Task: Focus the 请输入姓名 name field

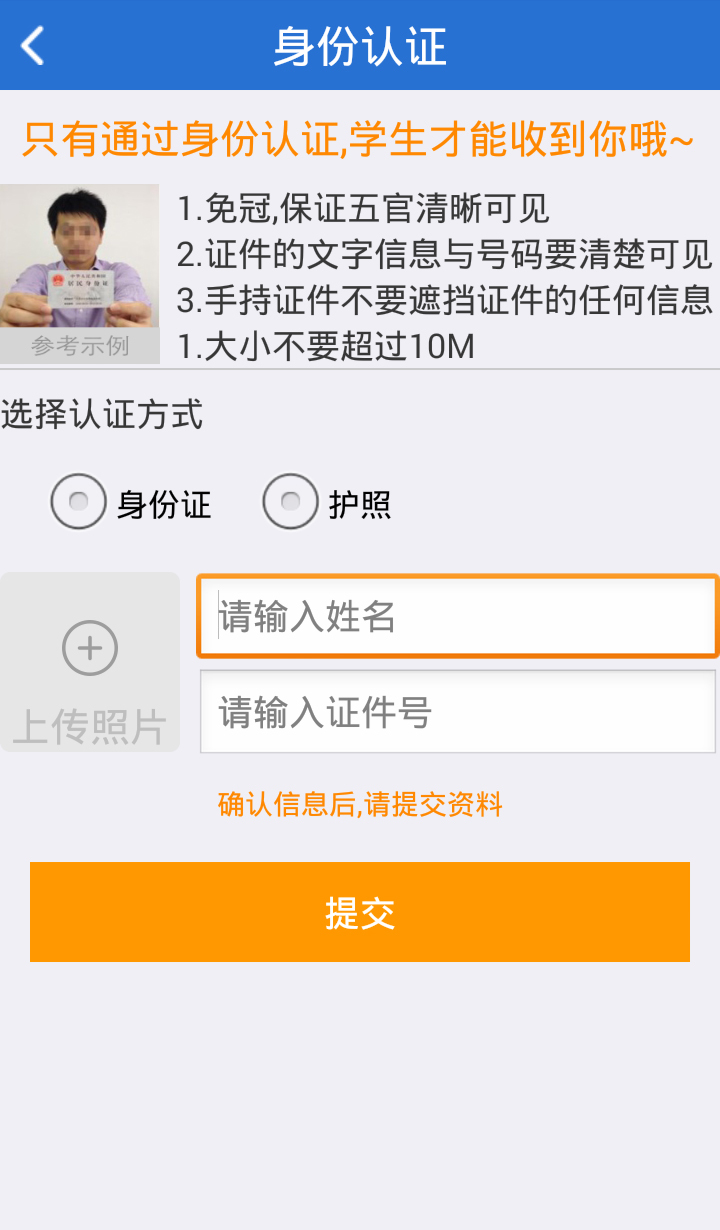Action: point(458,616)
